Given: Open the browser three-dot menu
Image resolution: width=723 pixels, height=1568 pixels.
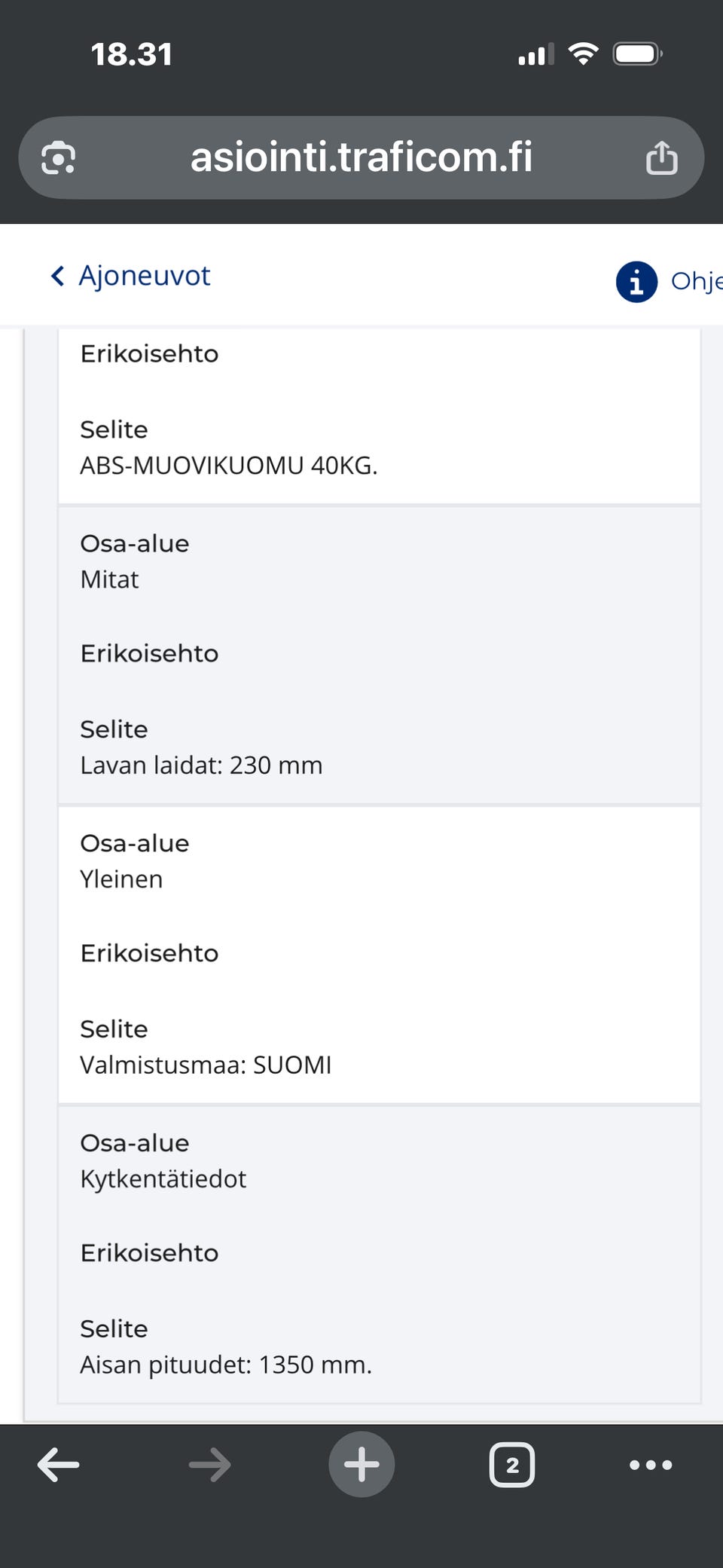Looking at the screenshot, I should (651, 1465).
